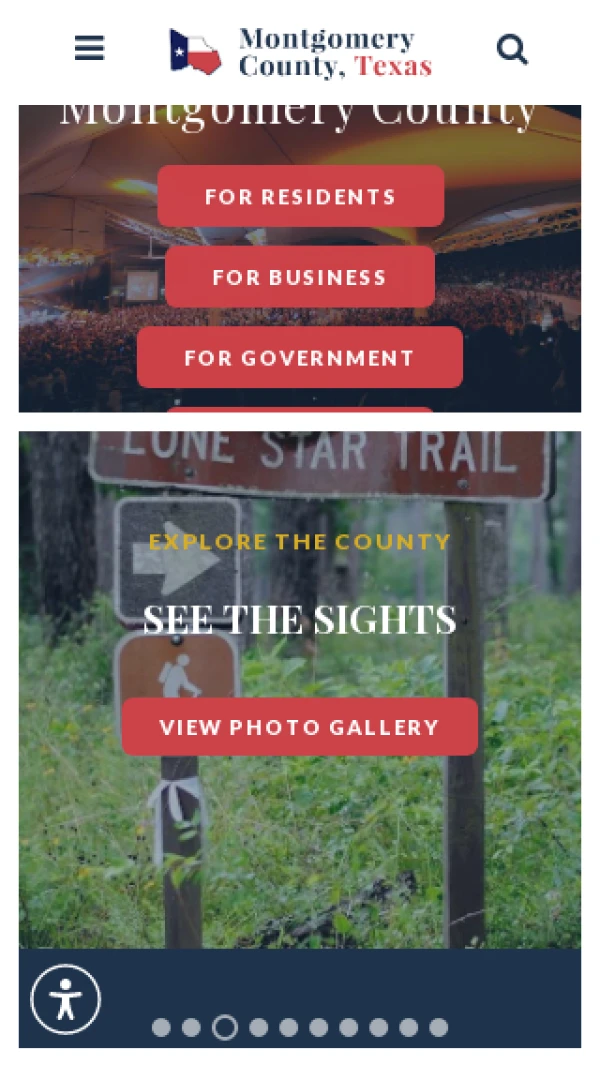The height and width of the screenshot is (1065, 600).
Task: Choose the For Government button
Action: coord(300,358)
